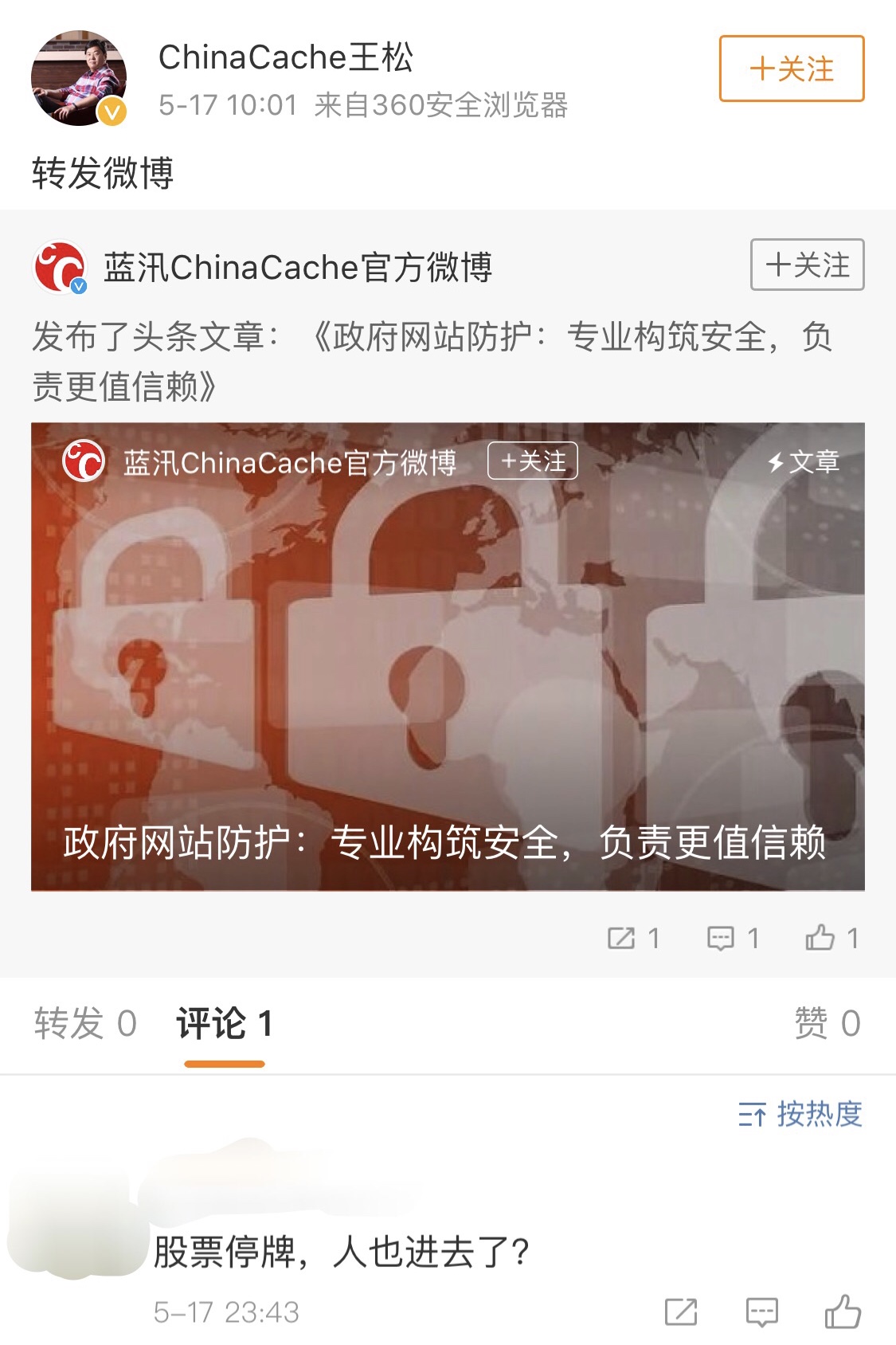896x1345 pixels.
Task: Open ChinaCache王松 profile avatar
Action: click(x=78, y=78)
